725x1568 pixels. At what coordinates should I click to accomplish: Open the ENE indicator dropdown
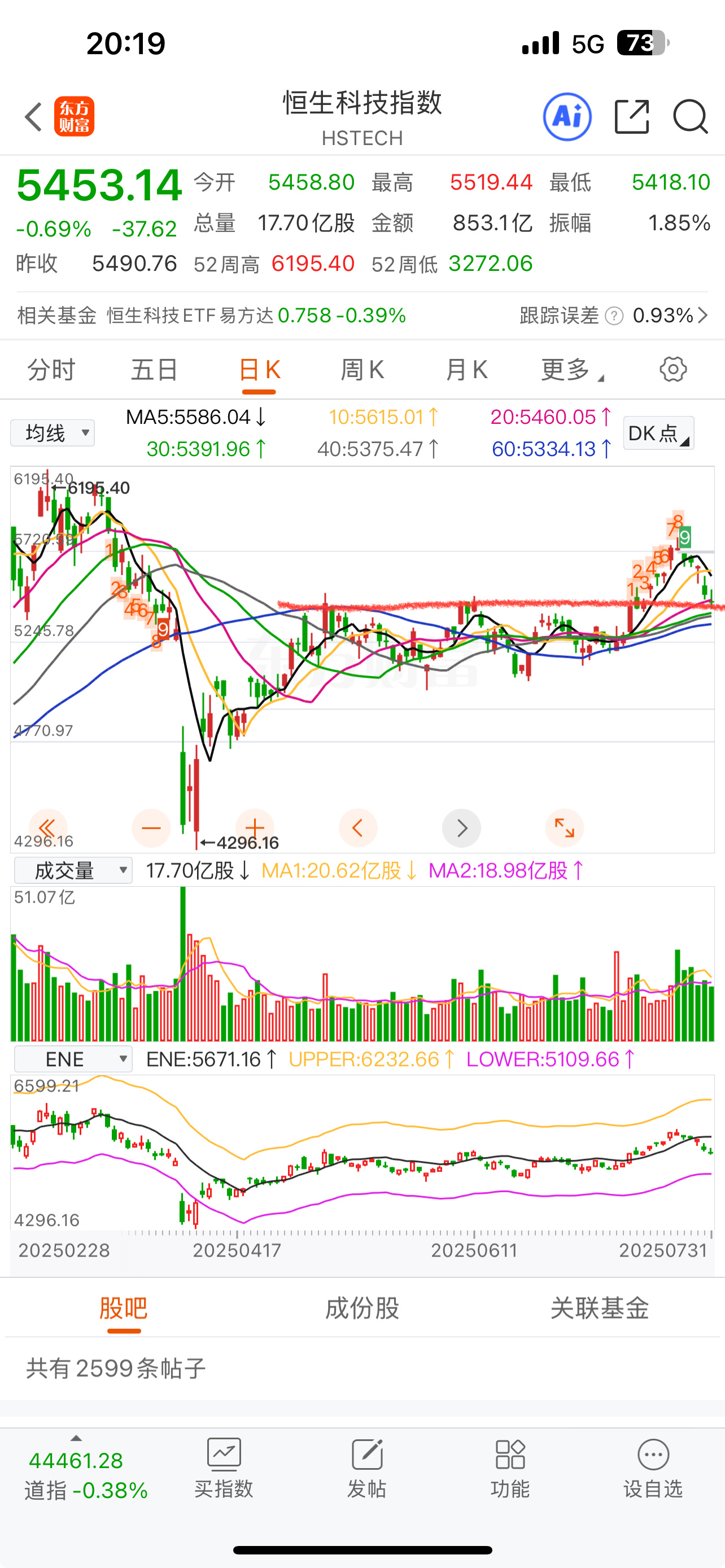[x=73, y=1059]
